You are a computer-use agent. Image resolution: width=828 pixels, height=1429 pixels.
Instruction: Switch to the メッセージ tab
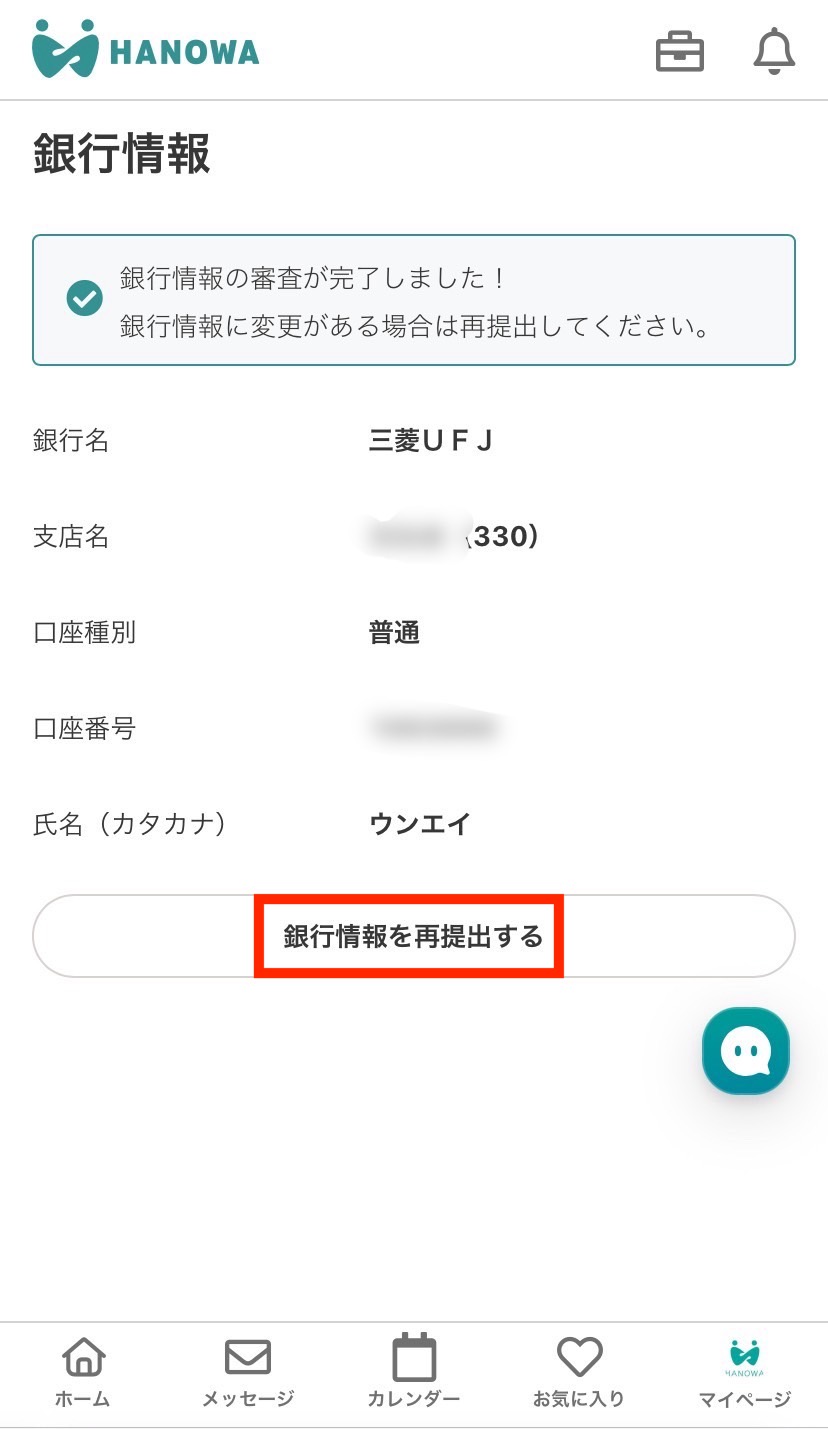click(248, 1373)
